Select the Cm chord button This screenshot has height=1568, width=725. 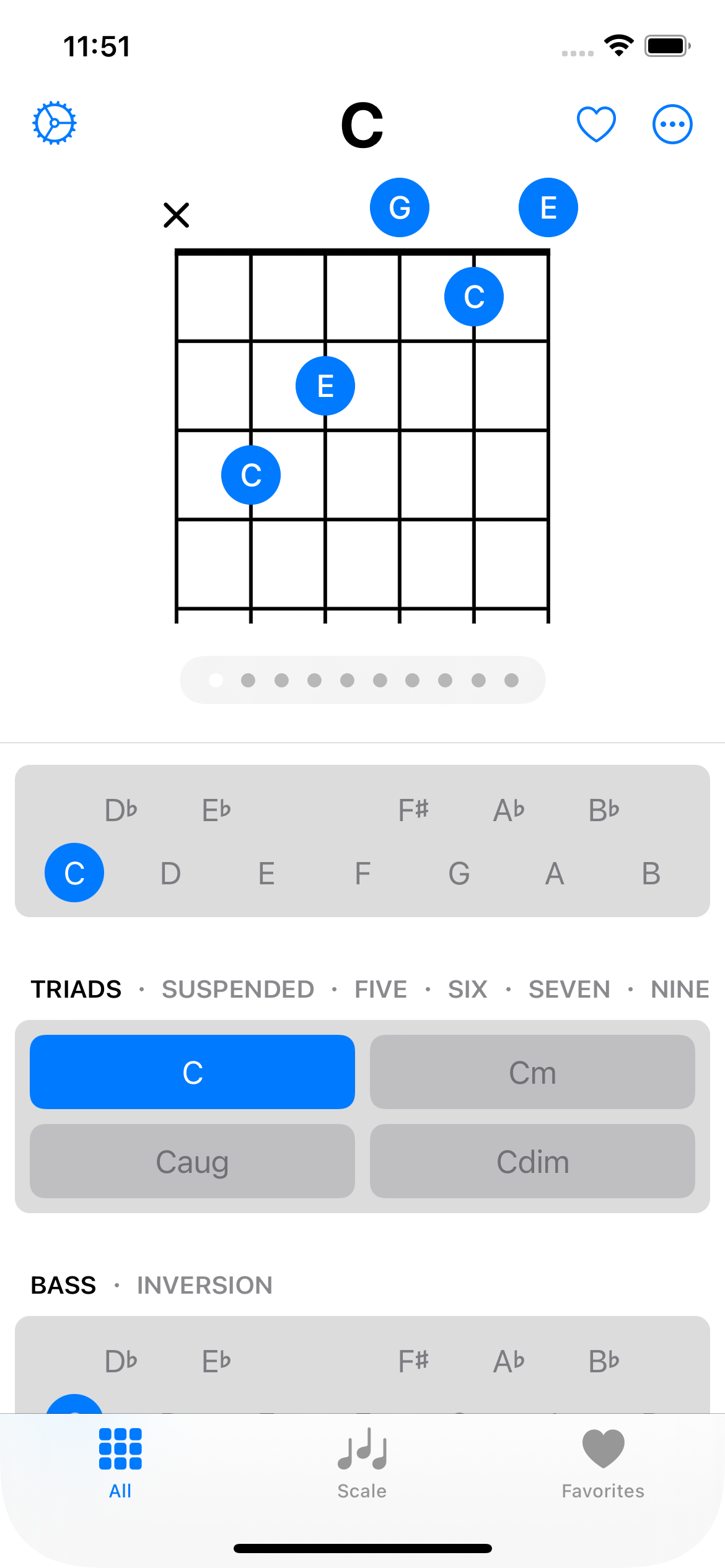pyautogui.click(x=532, y=1072)
